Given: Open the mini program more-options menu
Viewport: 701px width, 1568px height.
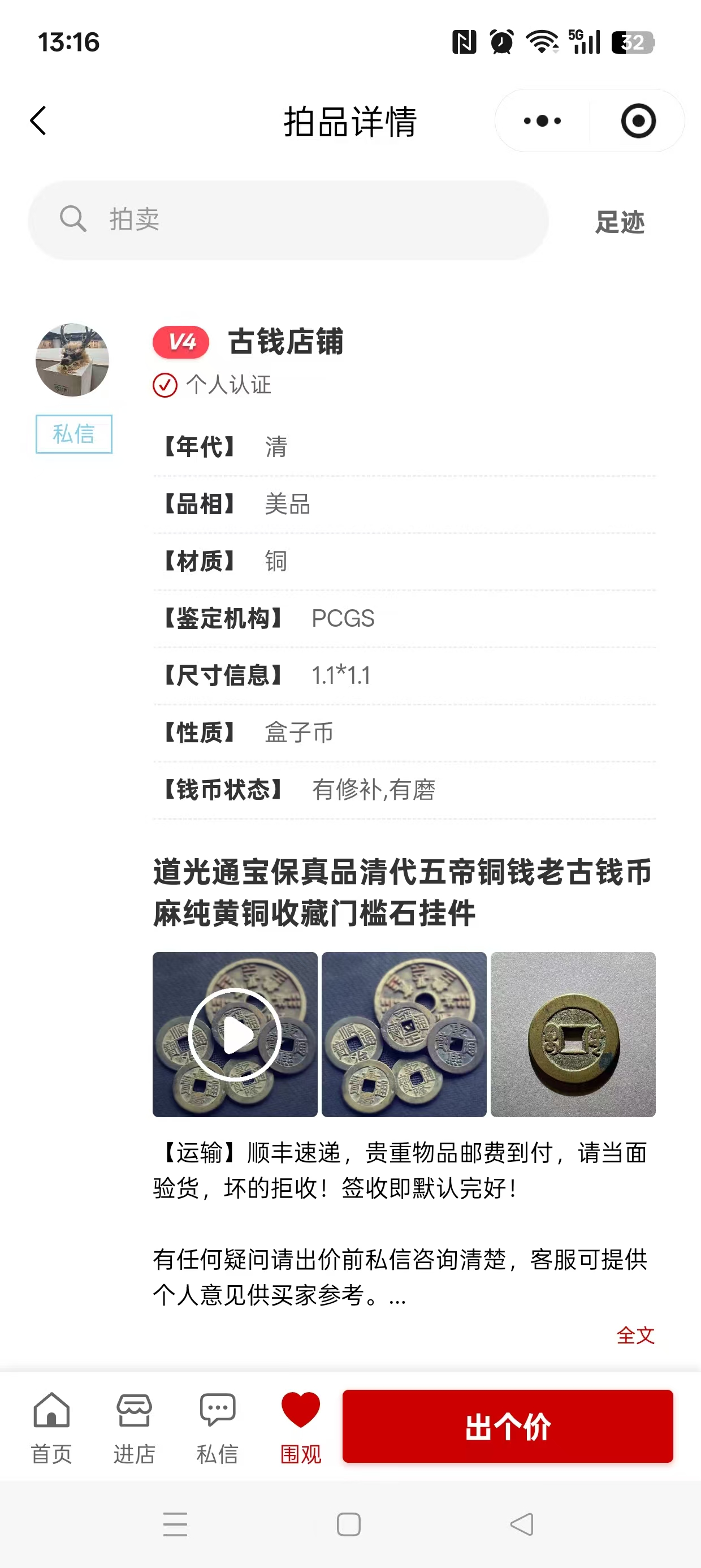Looking at the screenshot, I should [542, 120].
